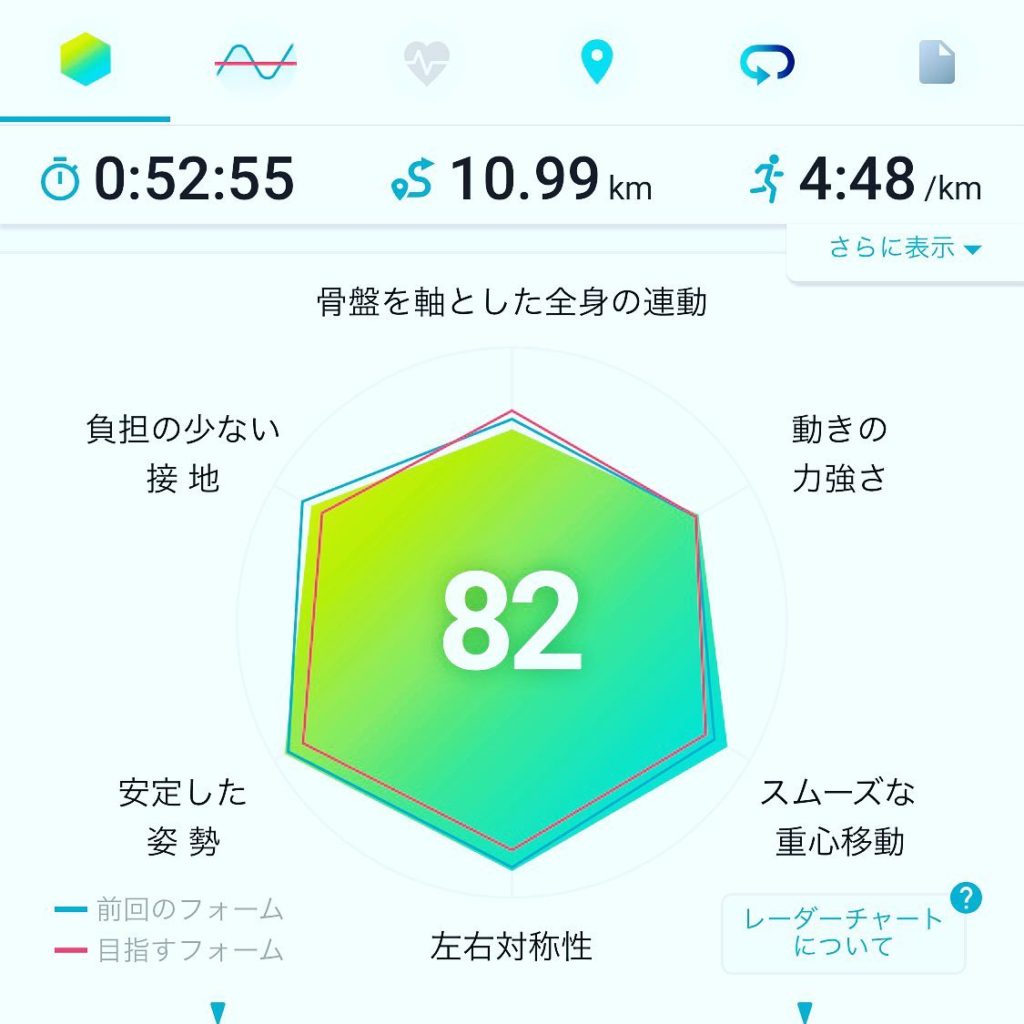Switch to the hexagon form score tab
Screen dimensions: 1024x1024
click(x=85, y=62)
